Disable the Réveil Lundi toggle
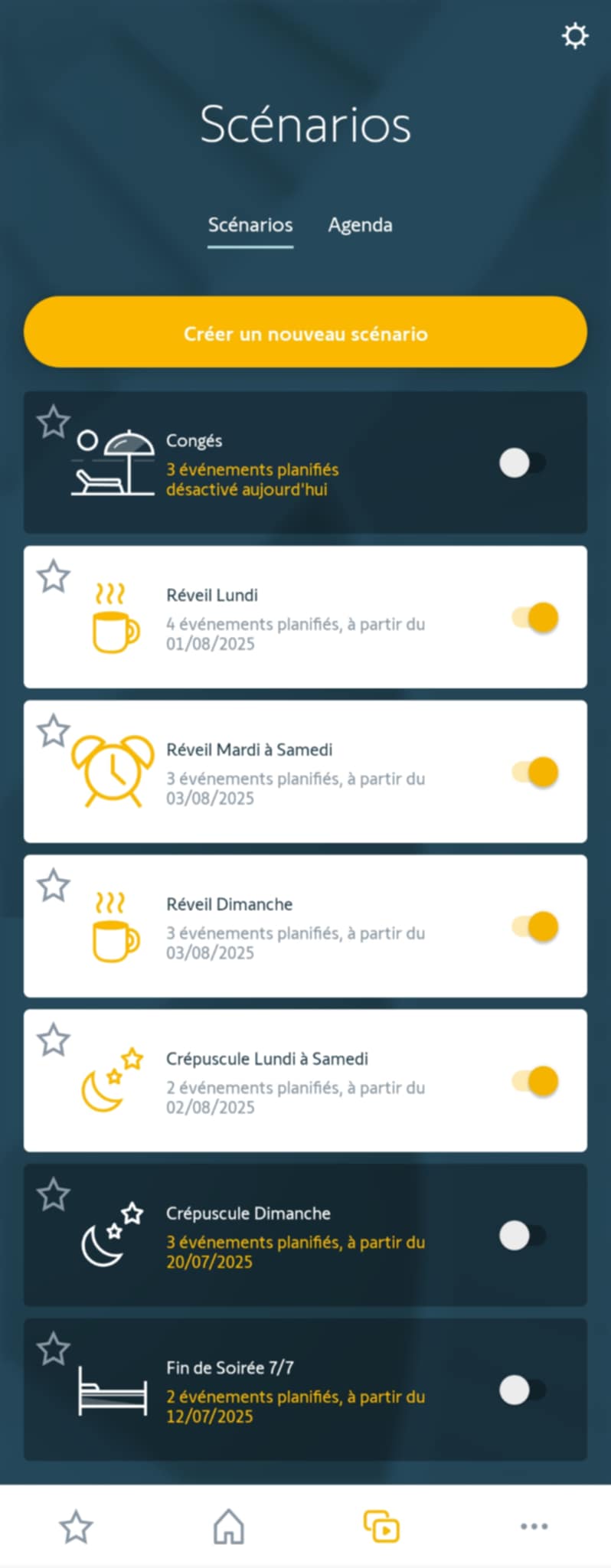Viewport: 611px width, 1568px height. [535, 617]
